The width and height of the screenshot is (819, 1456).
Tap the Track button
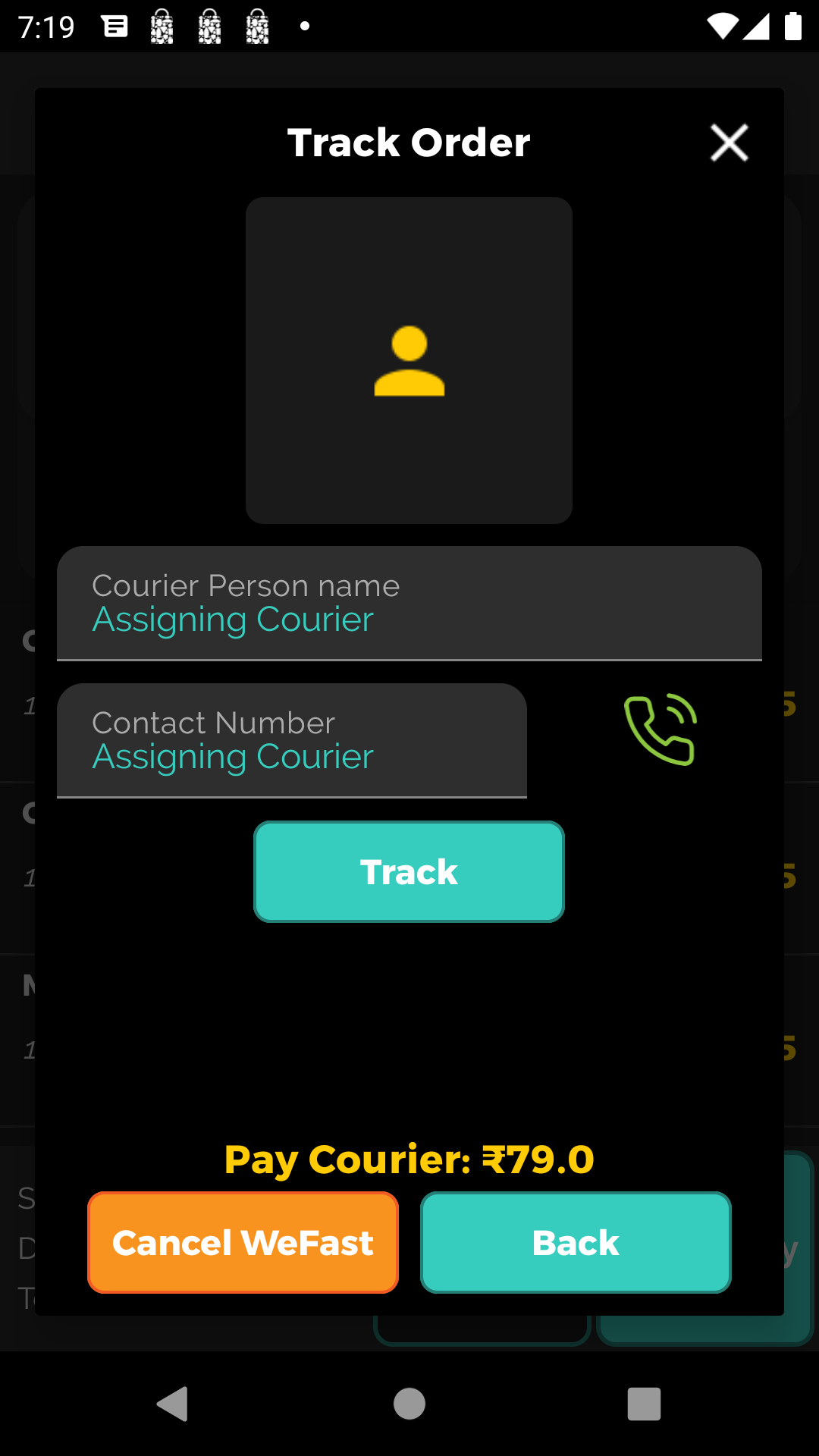409,871
